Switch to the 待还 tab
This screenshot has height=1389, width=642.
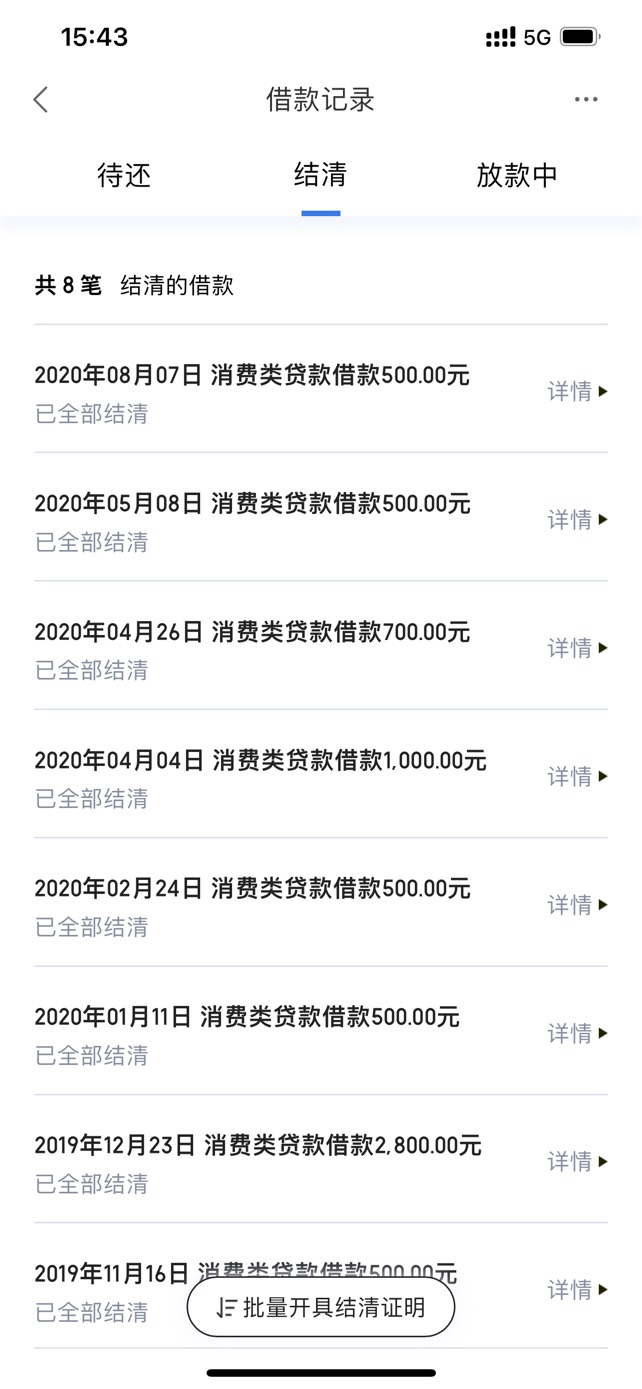coord(124,175)
